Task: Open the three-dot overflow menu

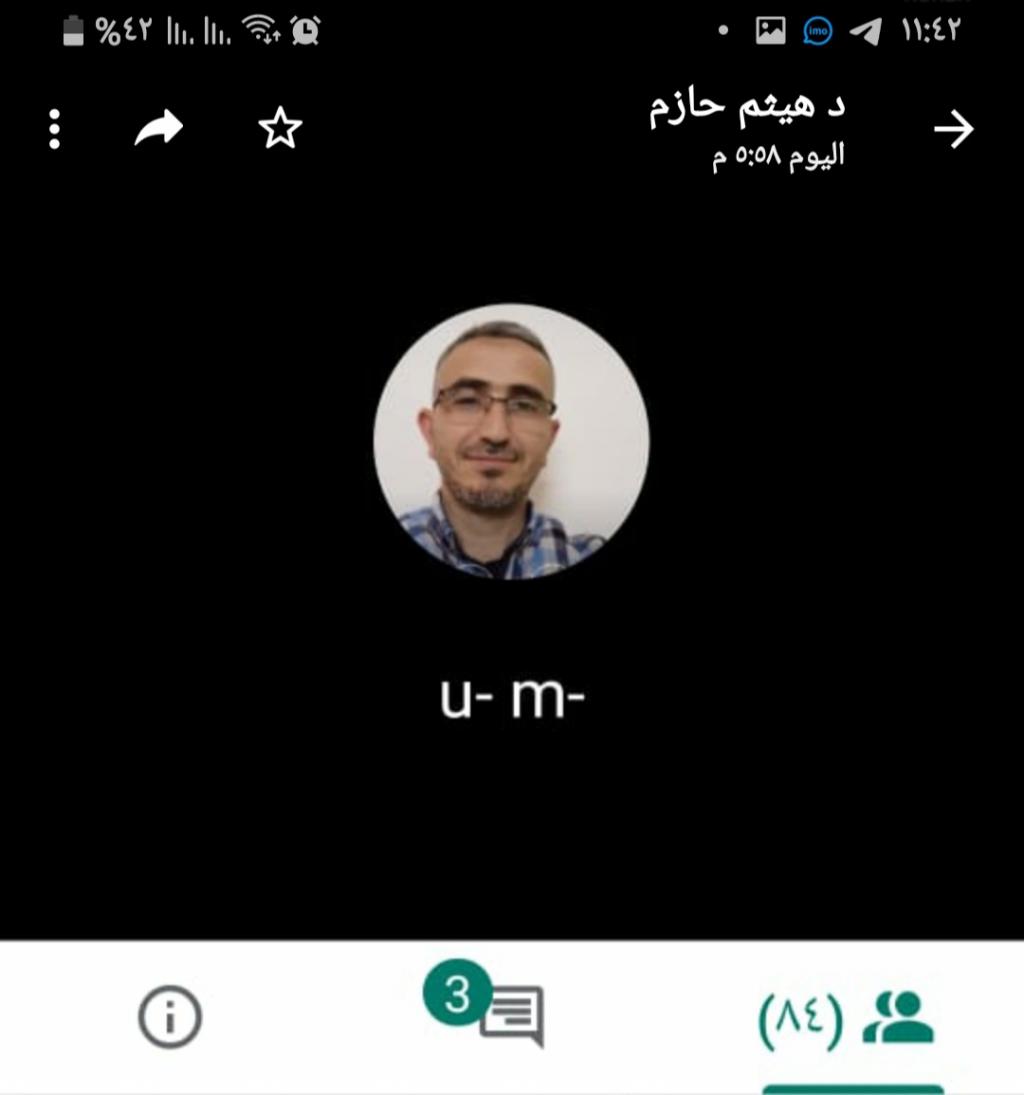Action: point(55,129)
